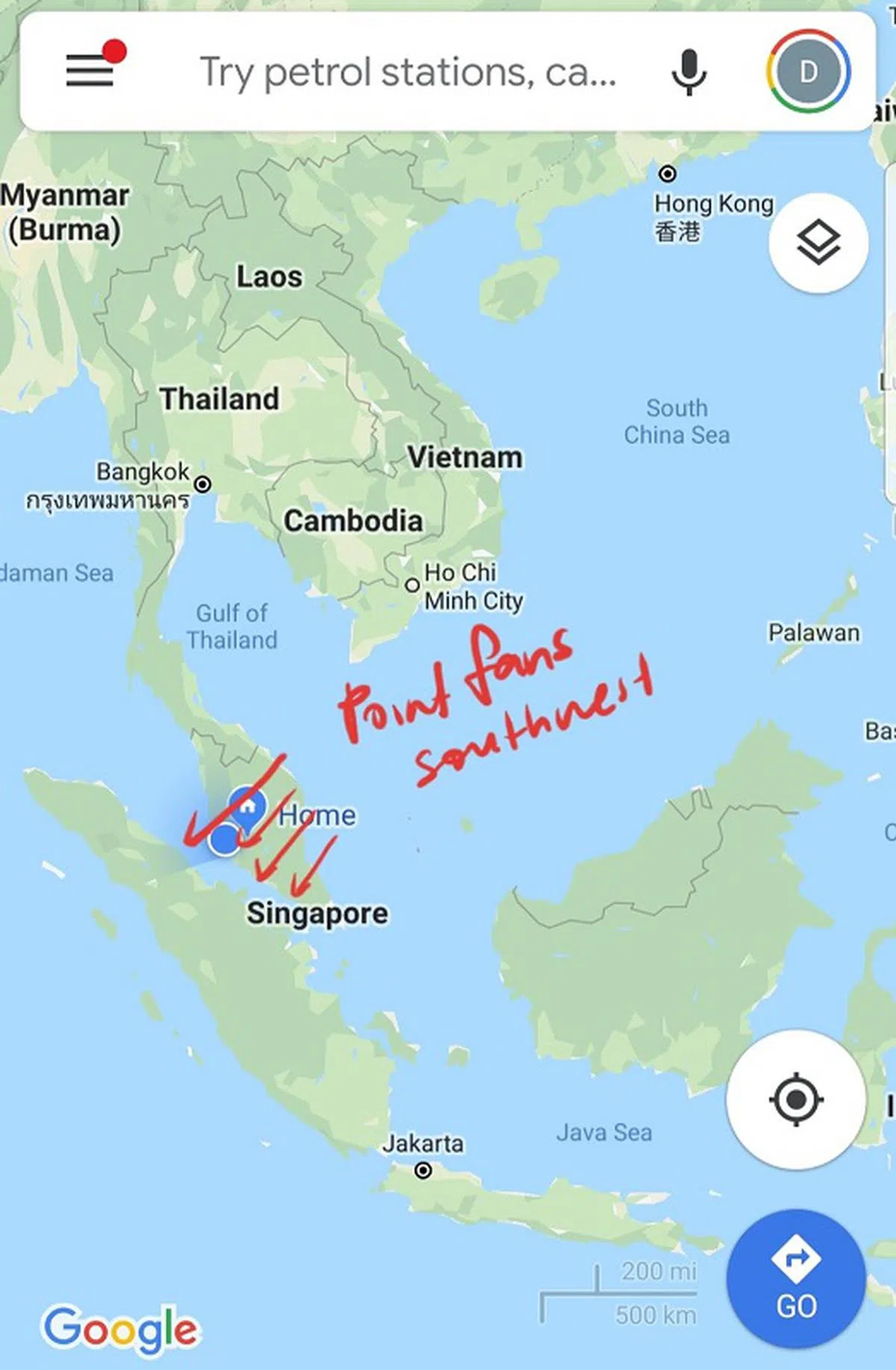This screenshot has width=896, height=1370.
Task: Select the Home pin on the map
Action: pyautogui.click(x=247, y=808)
